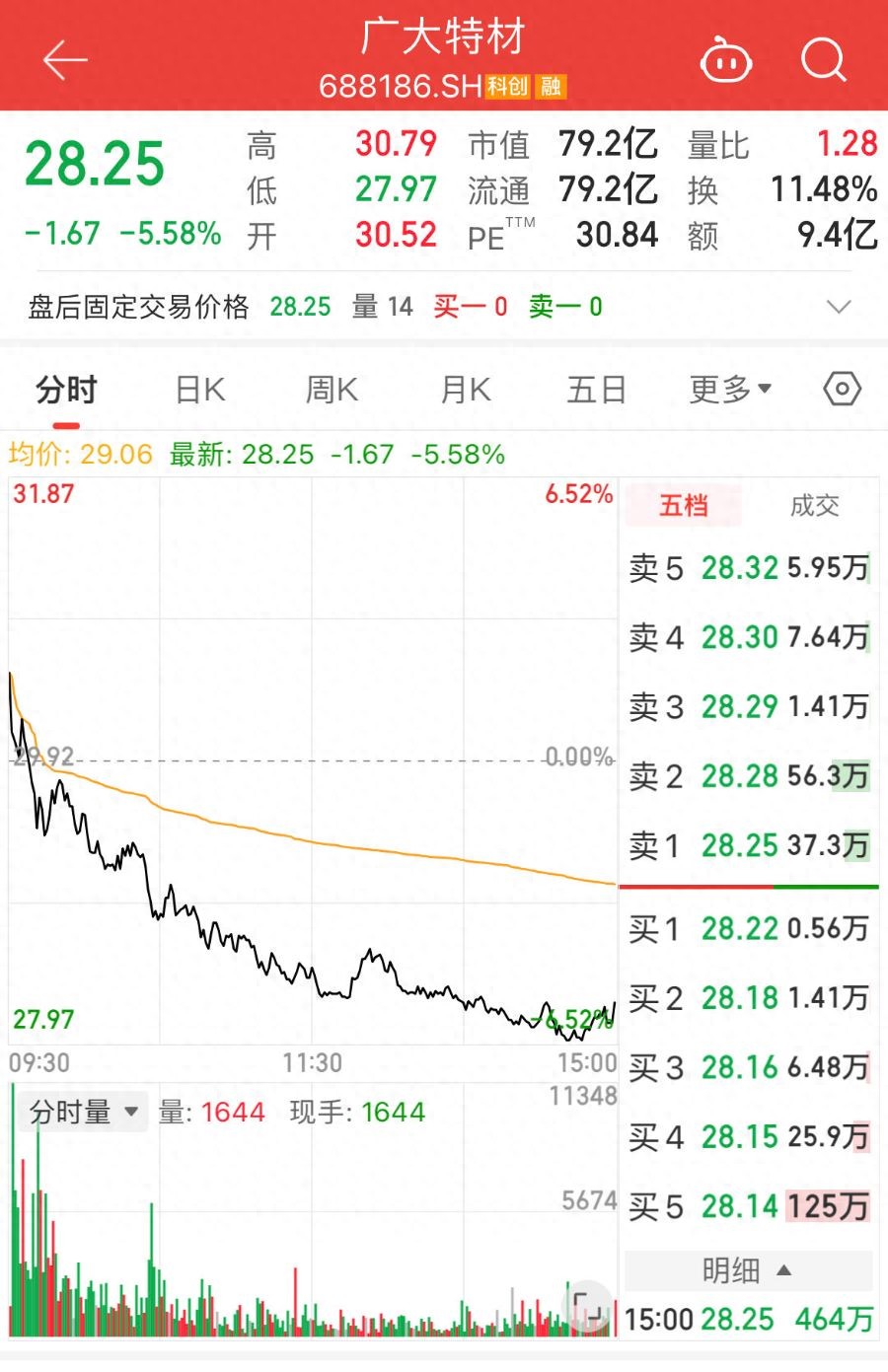
Task: Switch to the 成交 trades tab
Action: tap(814, 506)
